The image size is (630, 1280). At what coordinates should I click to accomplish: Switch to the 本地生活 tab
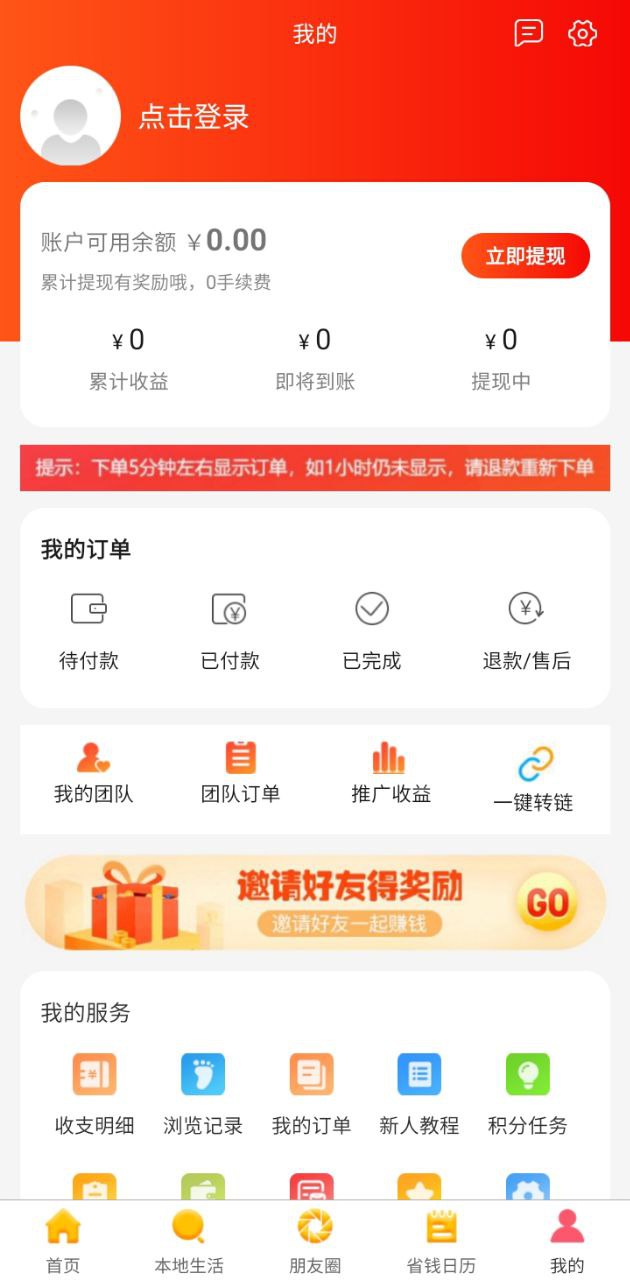tap(188, 1240)
